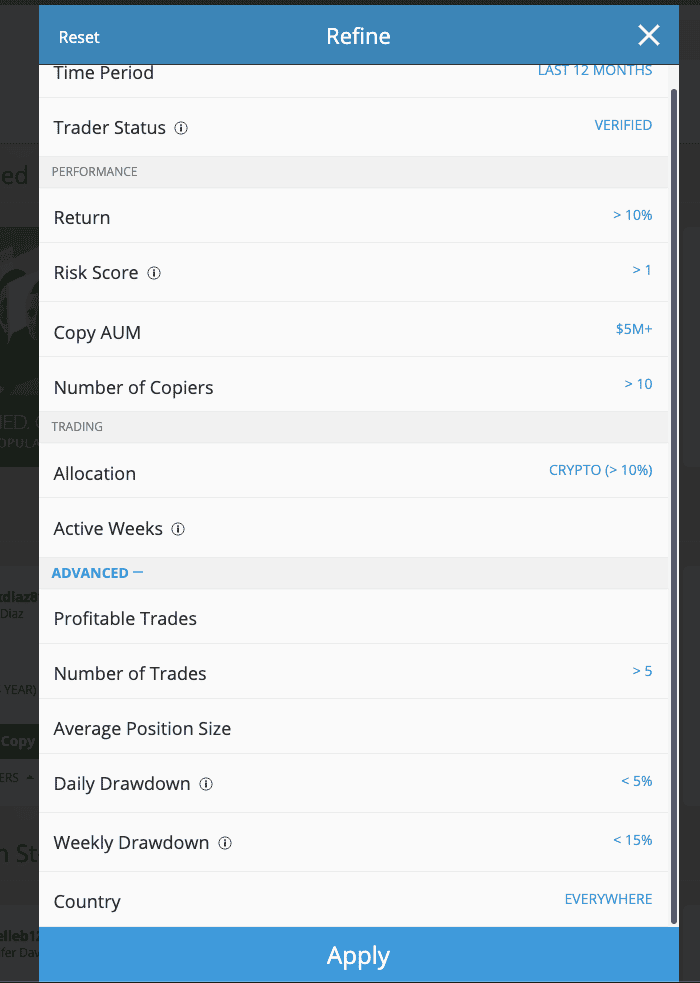Choose a Country filter
The image size is (700, 983).
[352, 900]
